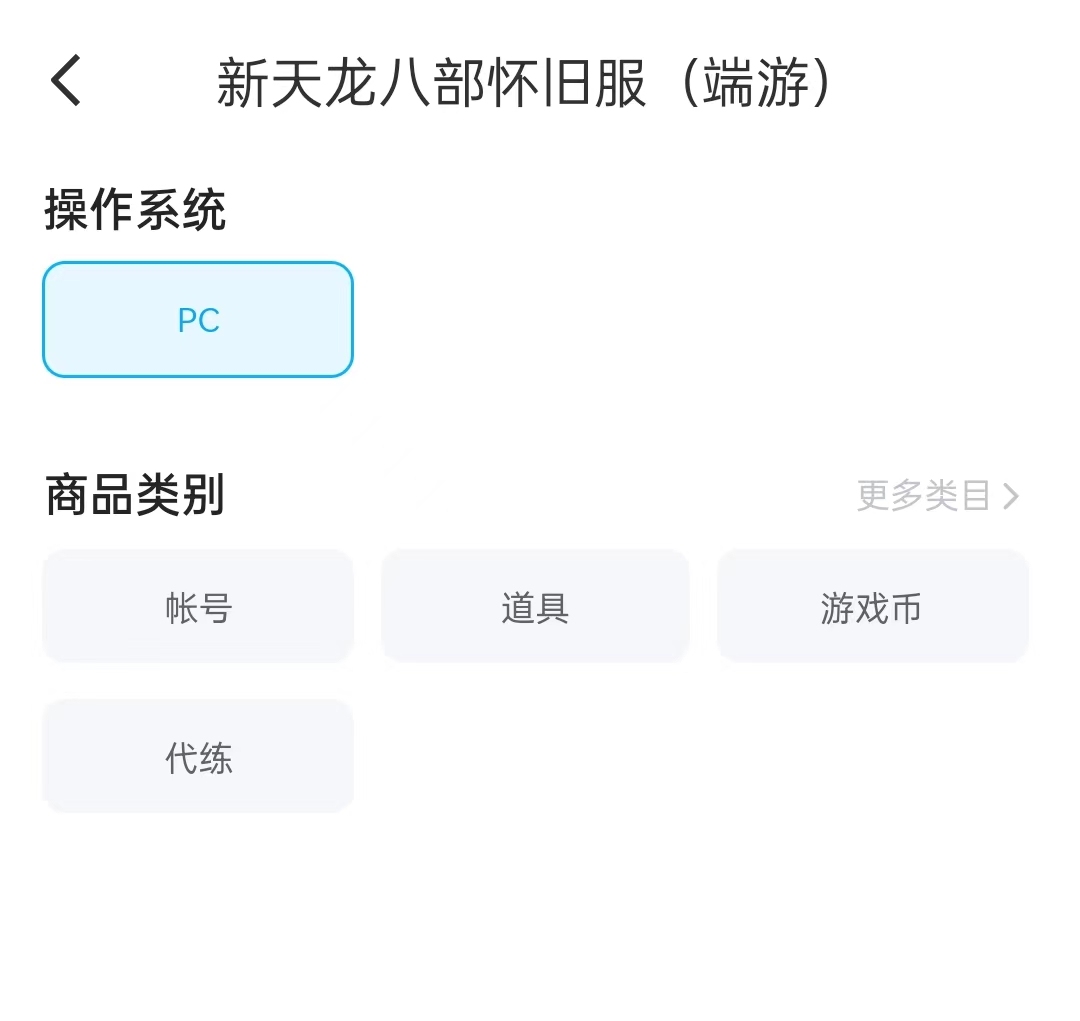The image size is (1080, 1021).
Task: Choose the 帐号 category
Action: pos(198,607)
